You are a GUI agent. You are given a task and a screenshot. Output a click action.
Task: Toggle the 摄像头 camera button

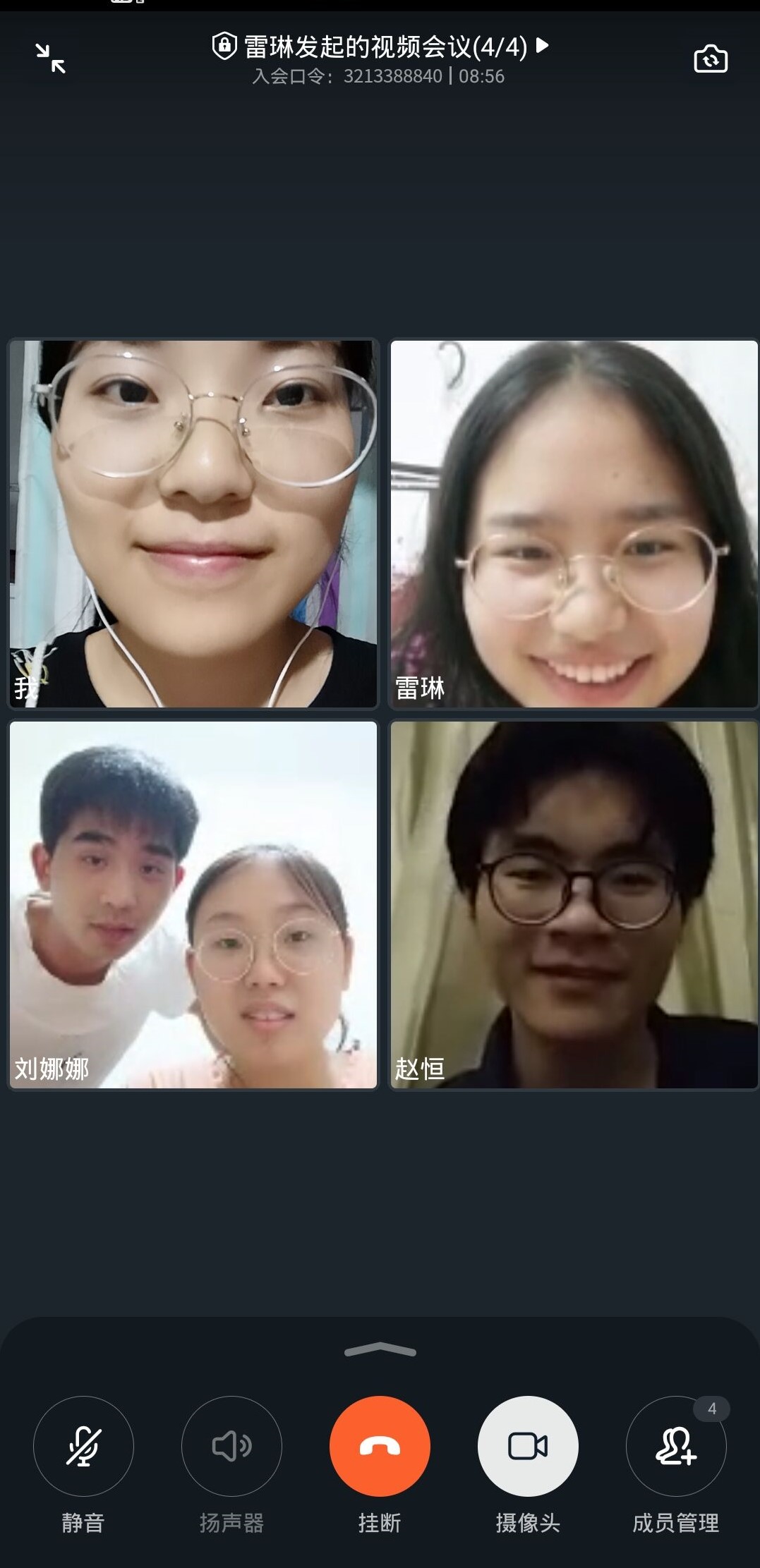pos(528,1445)
